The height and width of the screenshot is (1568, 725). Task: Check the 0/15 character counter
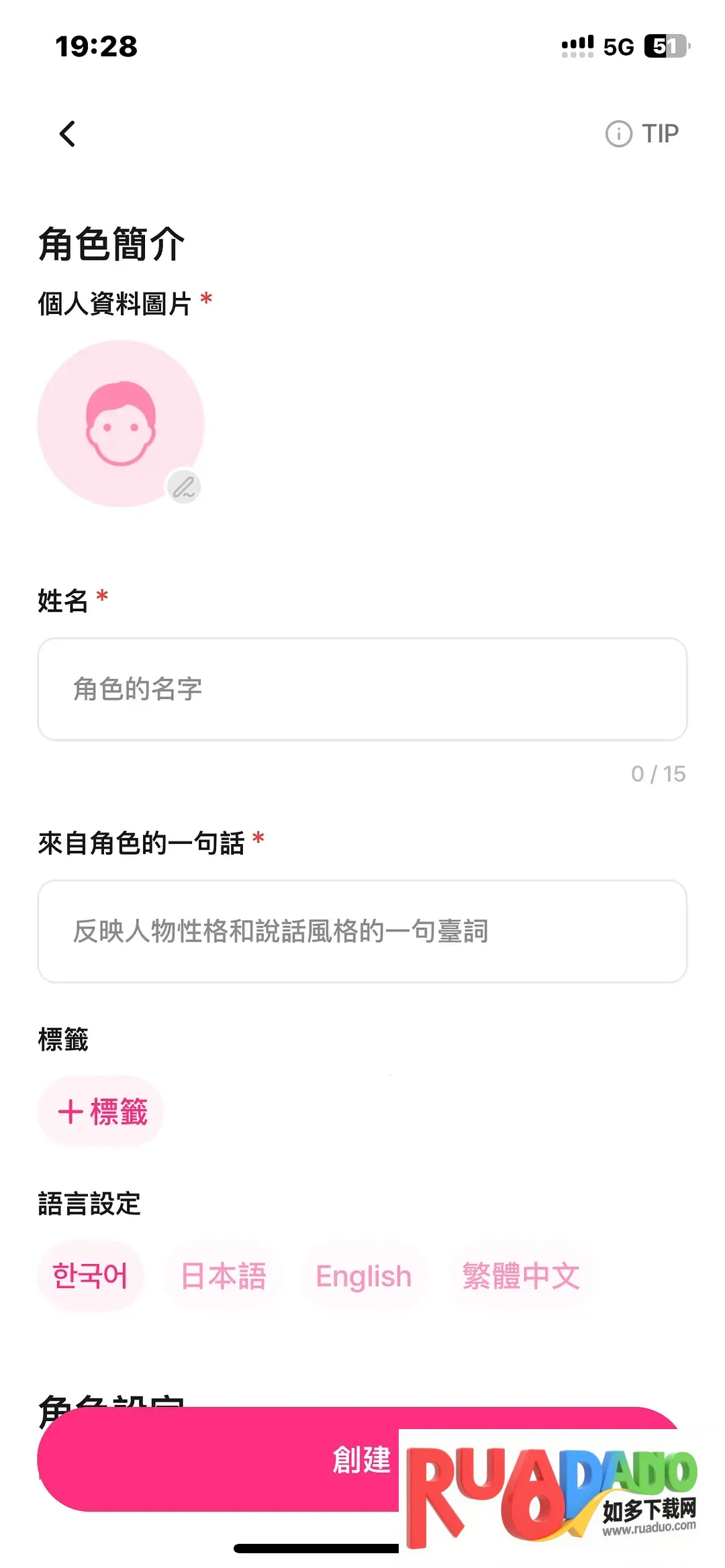point(659,774)
